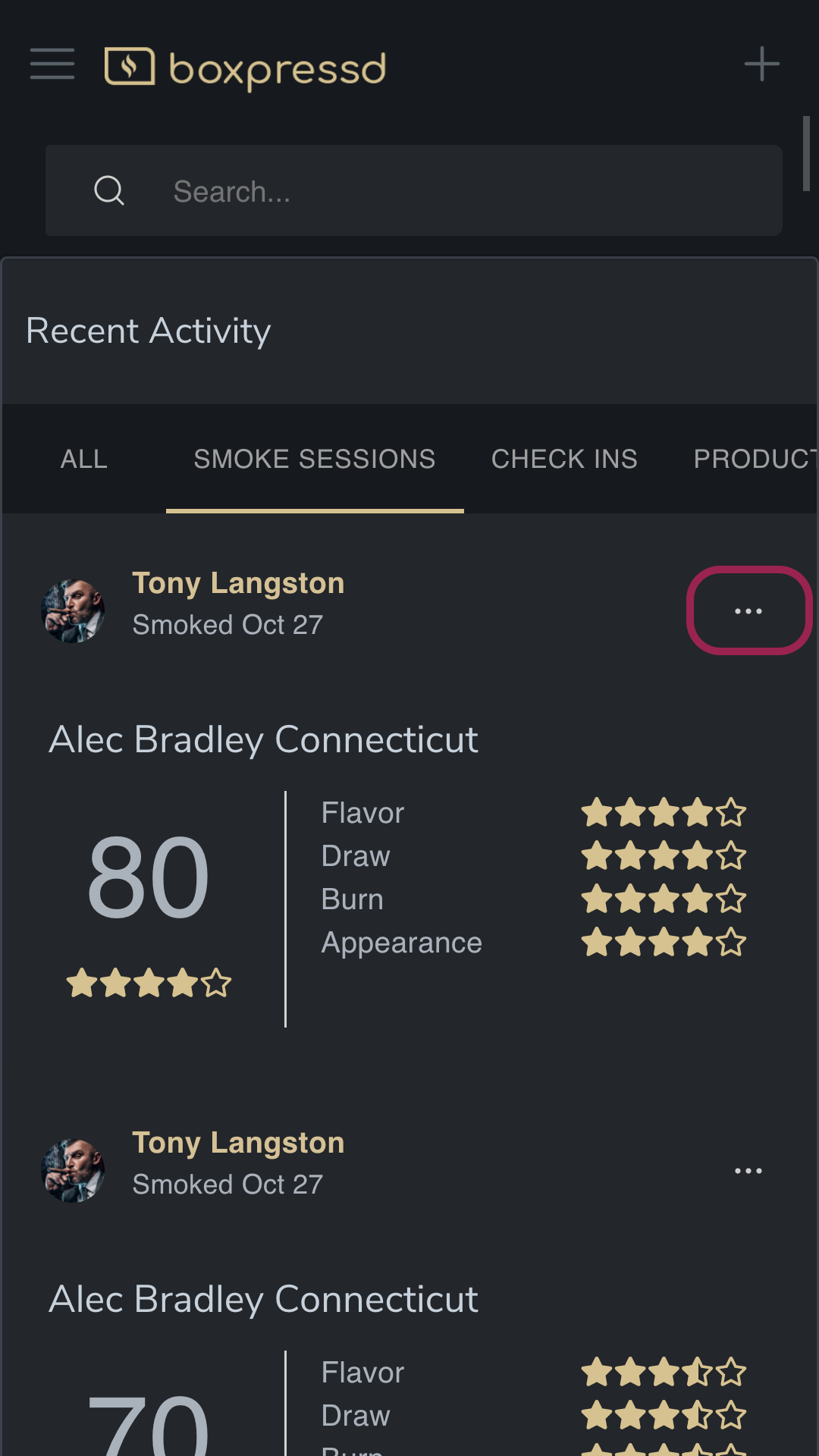Tap the Search field
819x1456 pixels.
(413, 190)
